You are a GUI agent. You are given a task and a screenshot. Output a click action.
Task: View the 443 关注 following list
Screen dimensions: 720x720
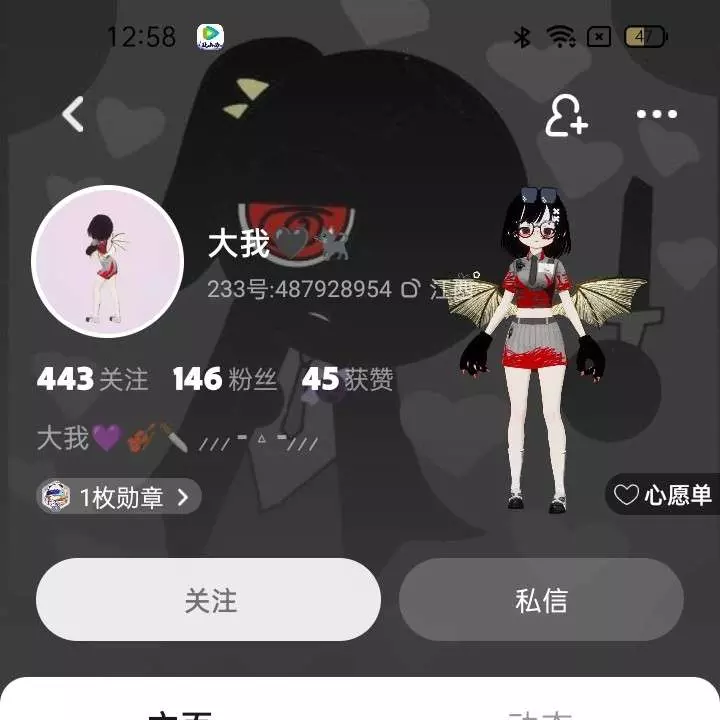[x=92, y=379]
